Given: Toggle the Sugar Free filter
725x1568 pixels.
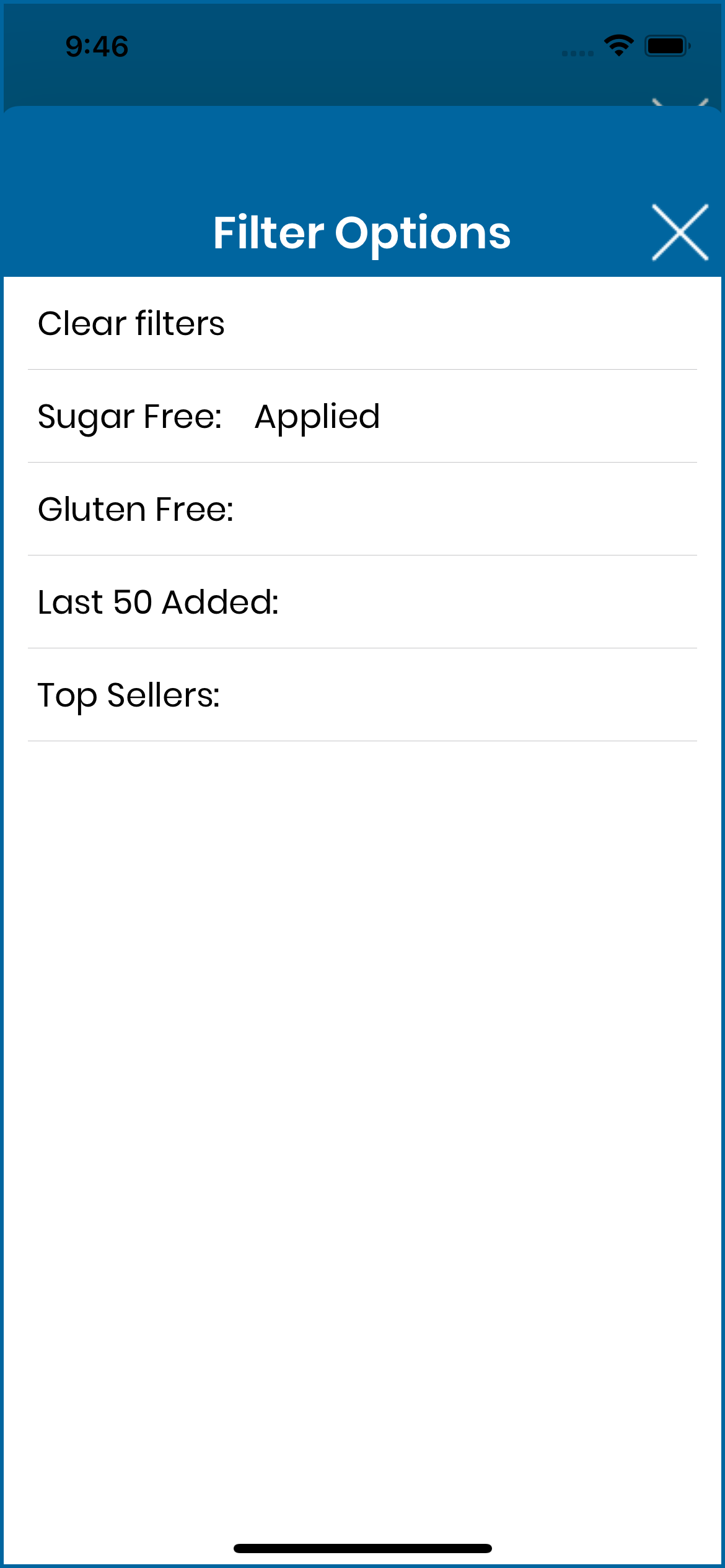Looking at the screenshot, I should coord(362,416).
